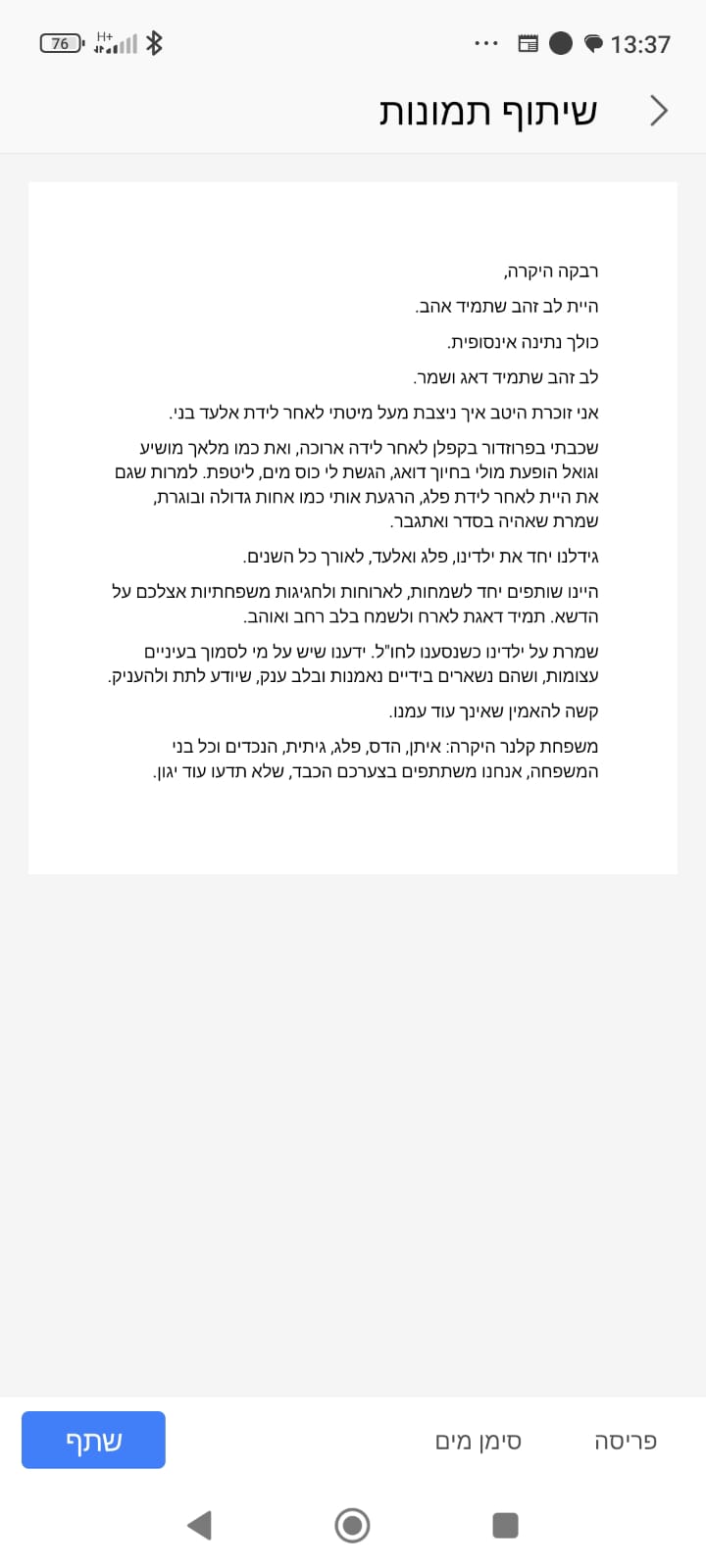Go back using the header arrow
The image size is (706, 1568).
pos(659,111)
